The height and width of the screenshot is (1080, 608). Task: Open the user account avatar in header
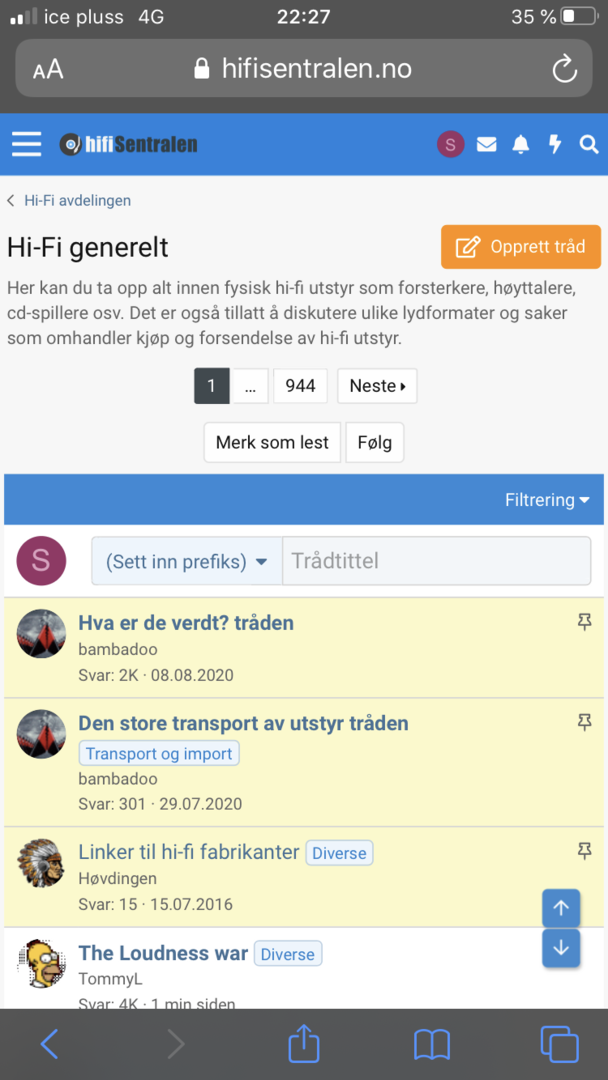[451, 145]
